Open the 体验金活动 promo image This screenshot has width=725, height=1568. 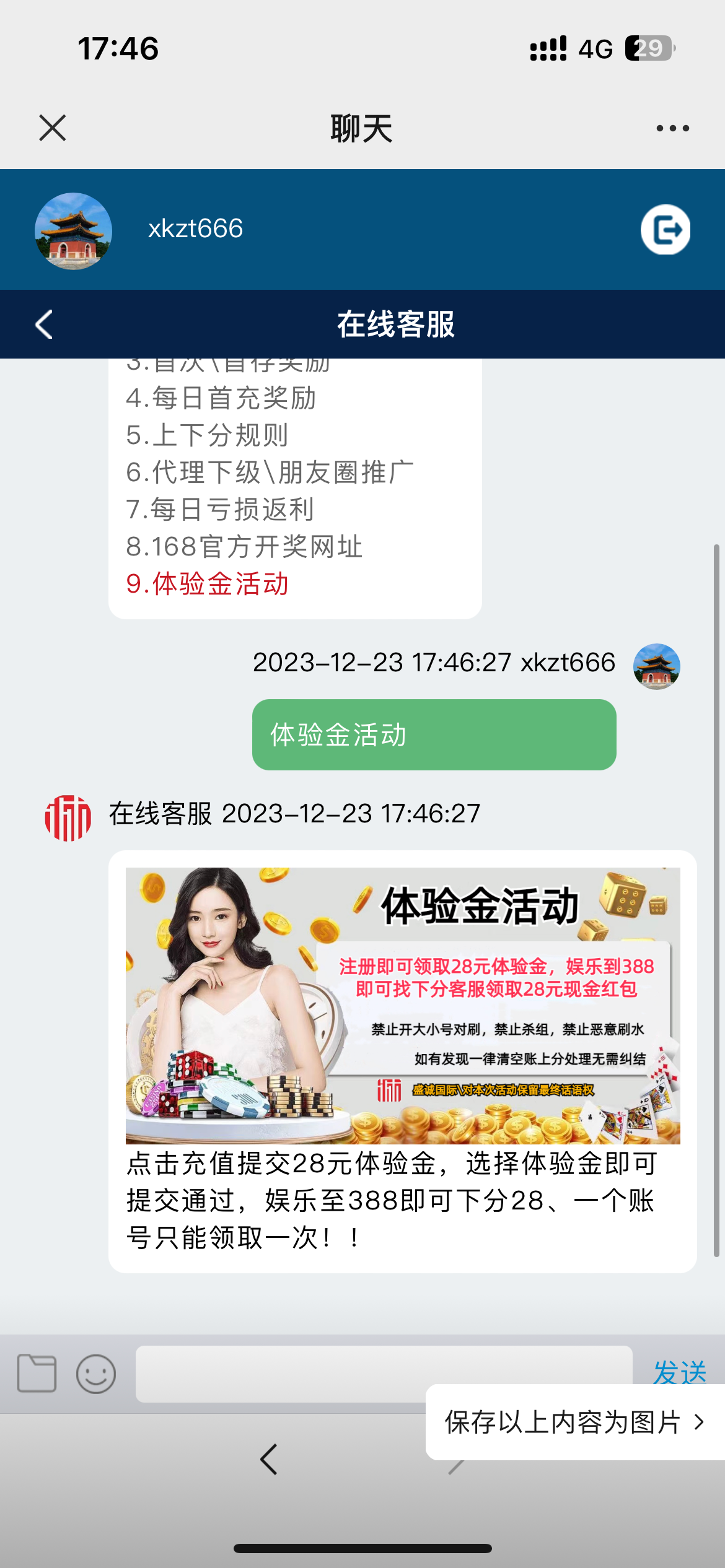point(403,1005)
